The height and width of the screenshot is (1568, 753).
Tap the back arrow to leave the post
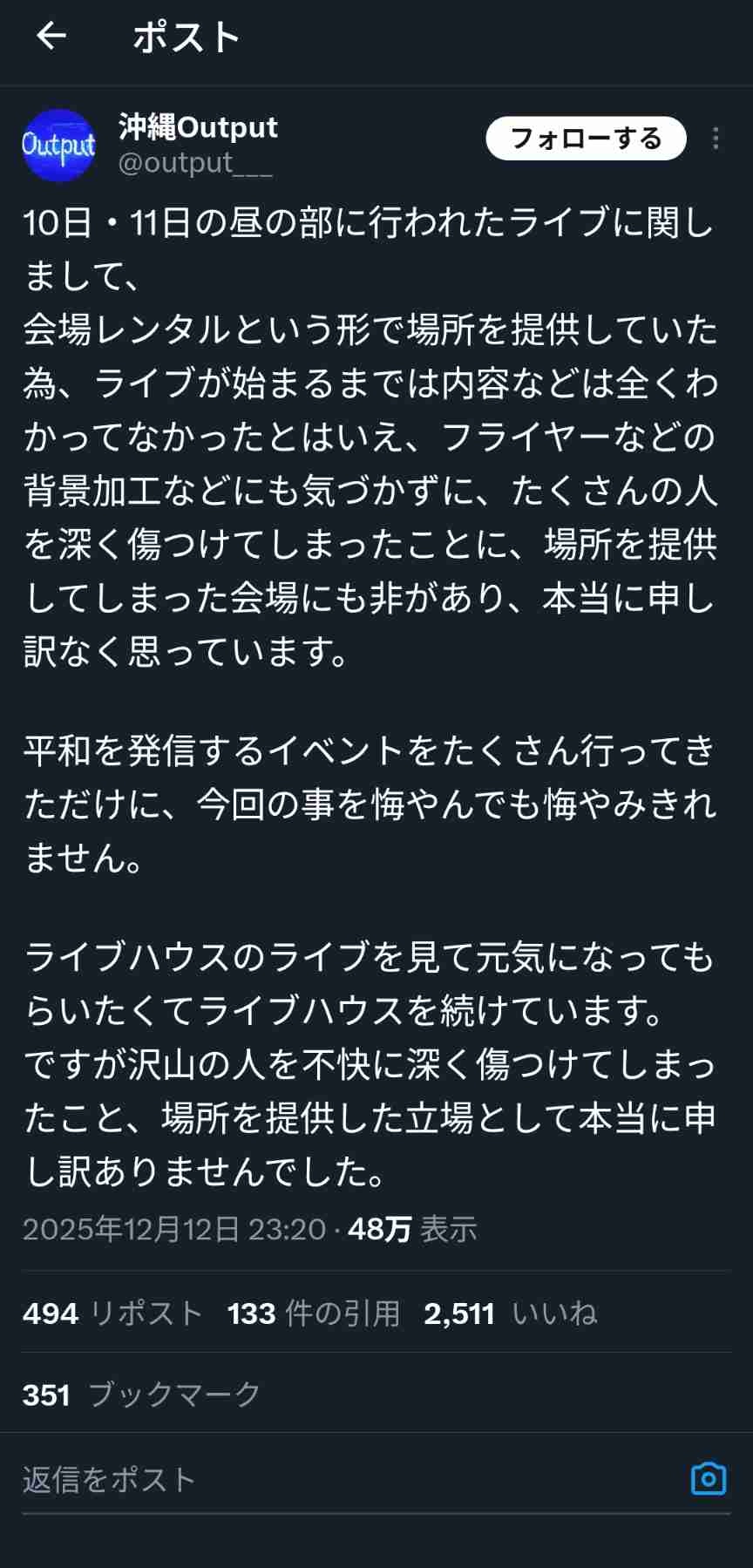pyautogui.click(x=52, y=36)
